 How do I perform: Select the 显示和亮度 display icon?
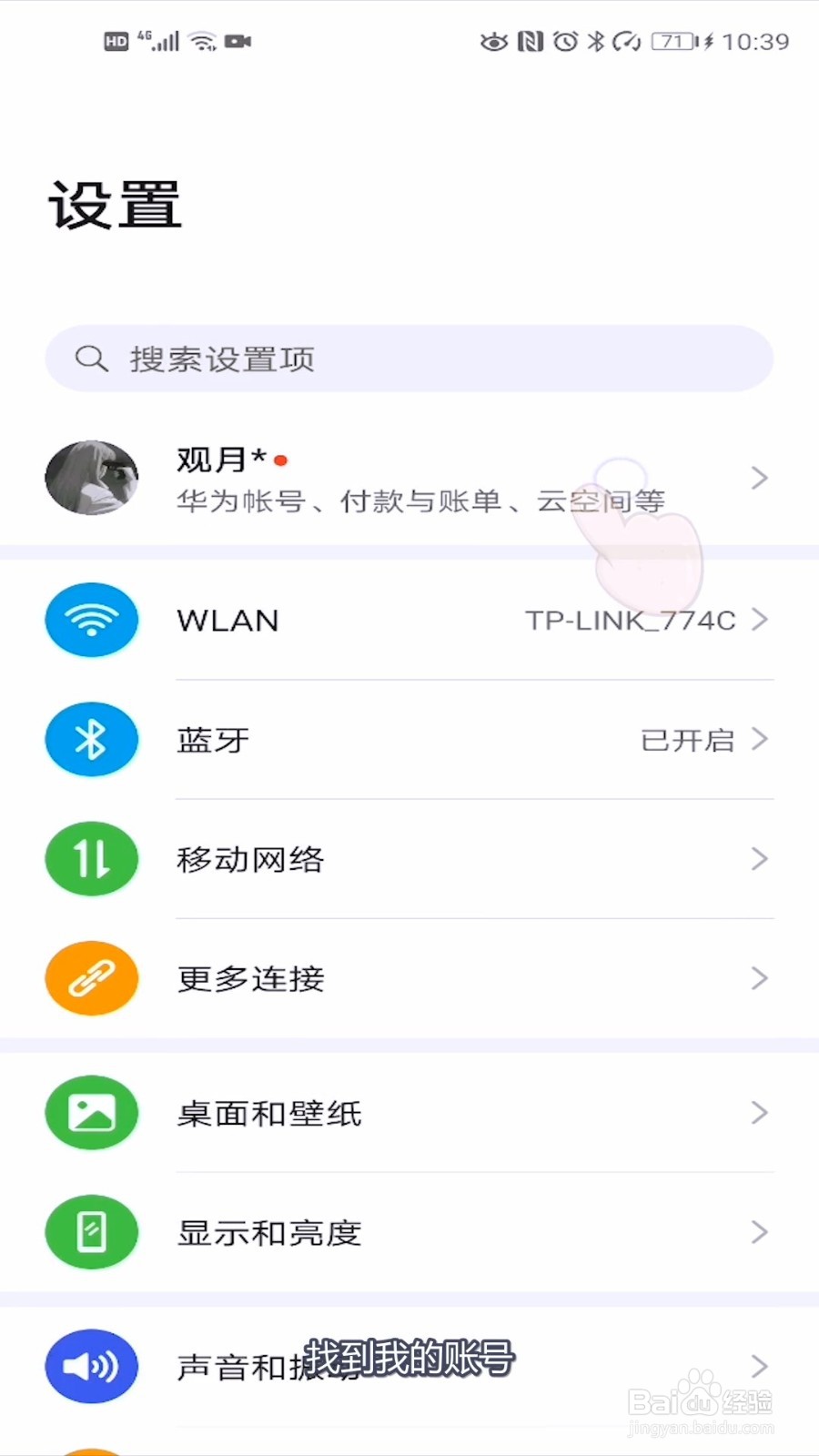[x=91, y=1232]
